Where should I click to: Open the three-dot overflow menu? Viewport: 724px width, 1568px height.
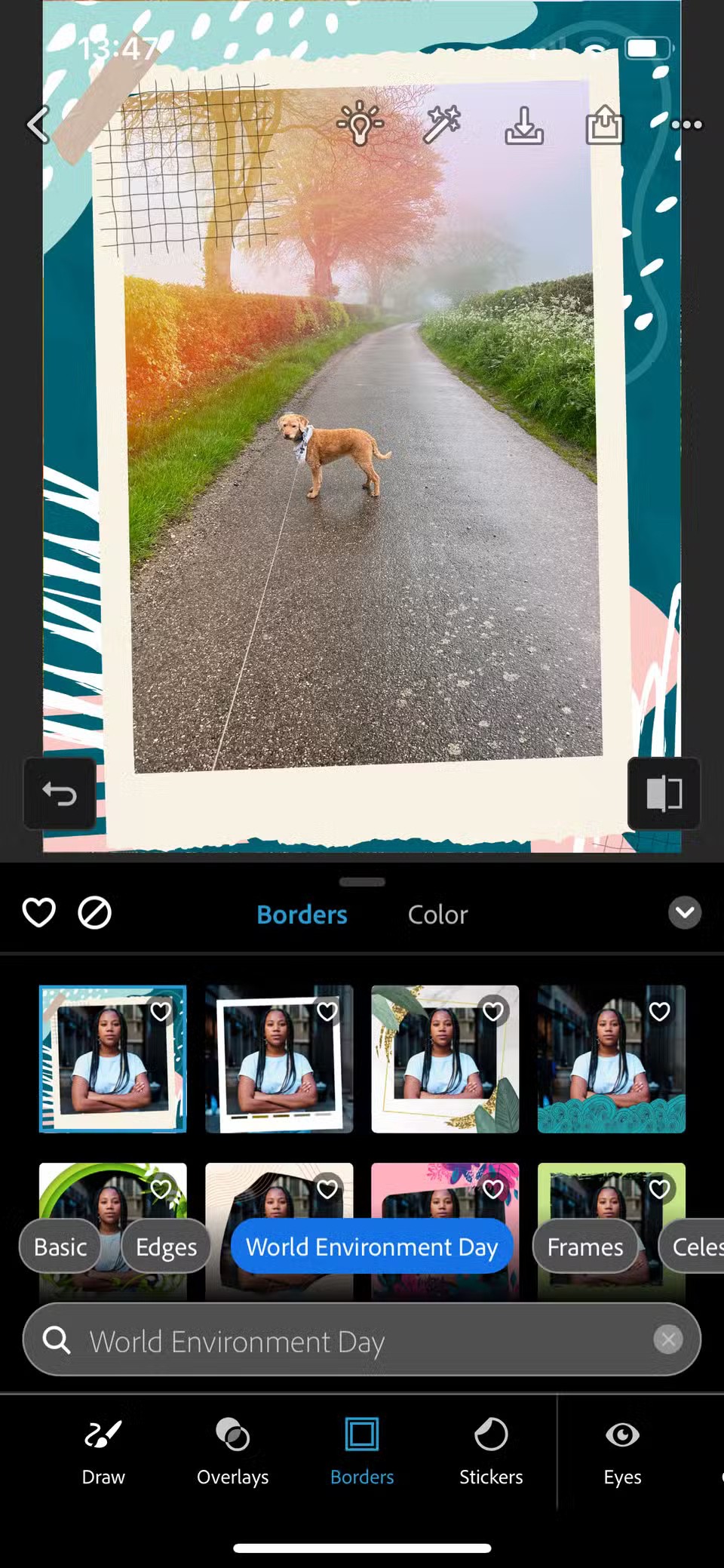click(686, 125)
